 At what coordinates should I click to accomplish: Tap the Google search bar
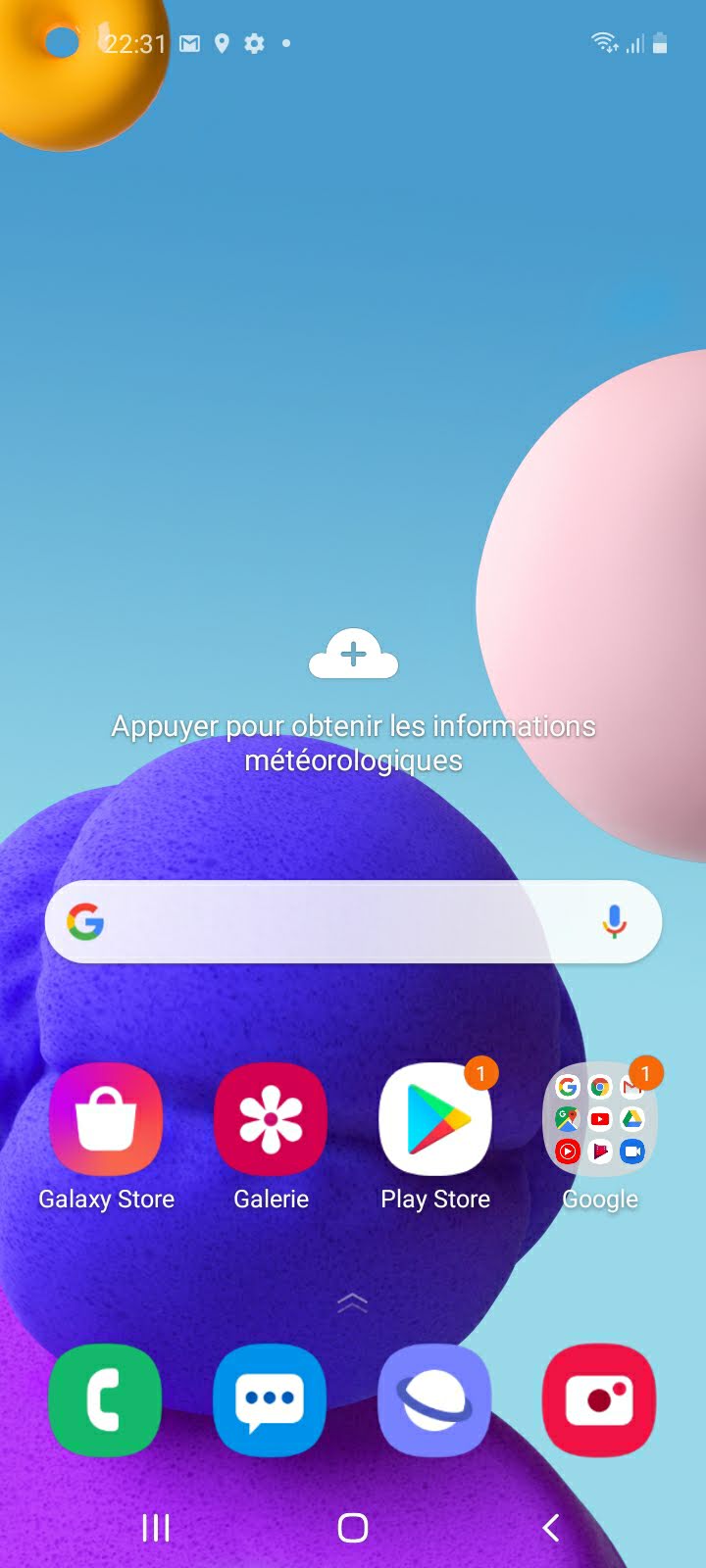pyautogui.click(x=333, y=922)
